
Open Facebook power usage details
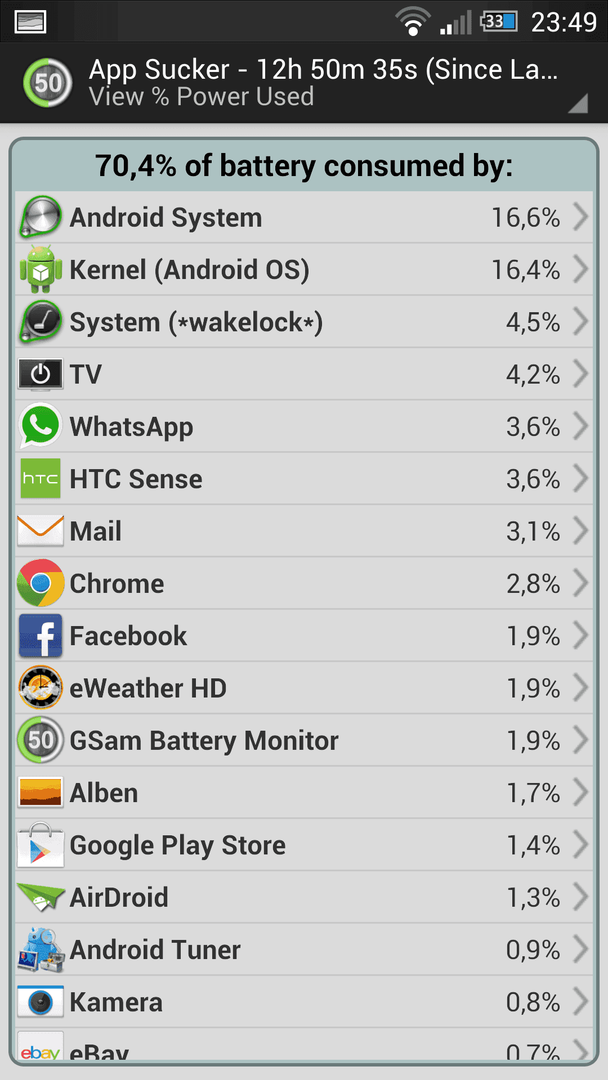[304, 636]
